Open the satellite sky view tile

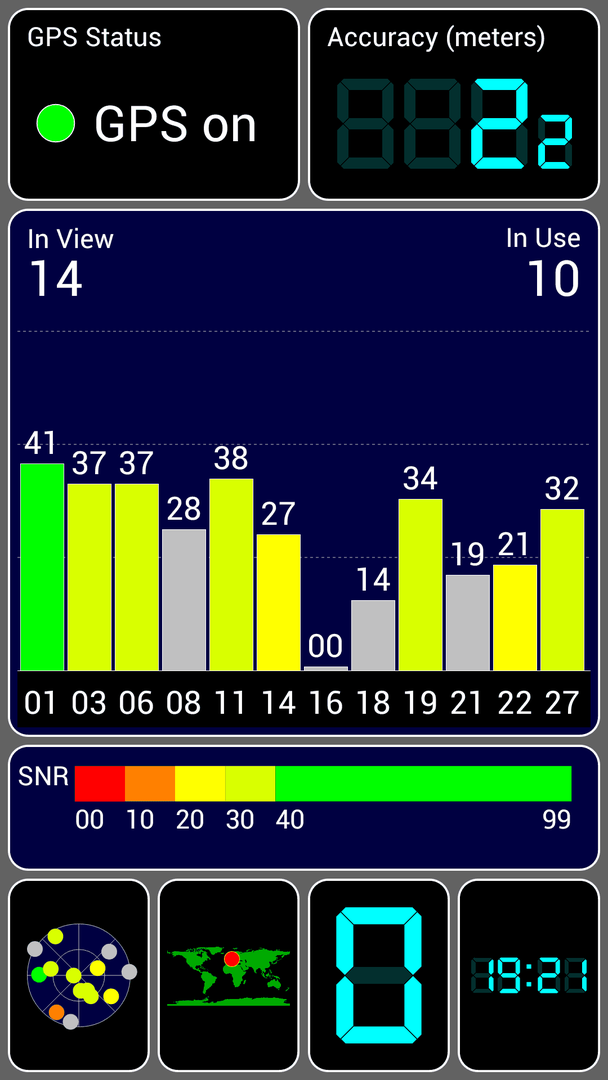[x=78, y=975]
